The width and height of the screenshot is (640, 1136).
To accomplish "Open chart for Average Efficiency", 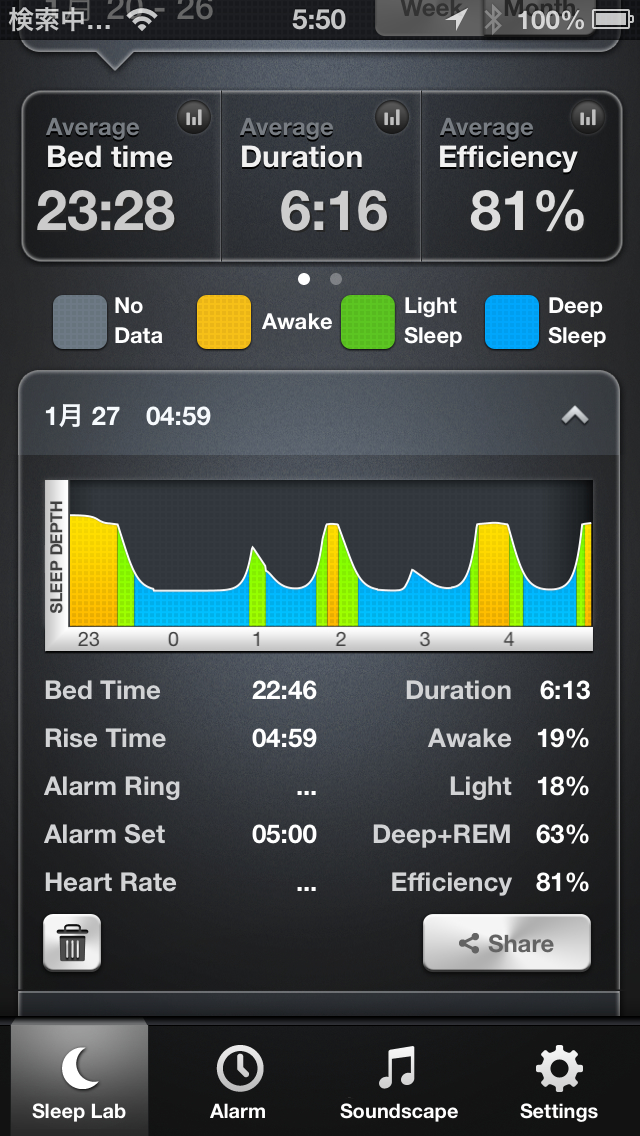I will [x=591, y=118].
